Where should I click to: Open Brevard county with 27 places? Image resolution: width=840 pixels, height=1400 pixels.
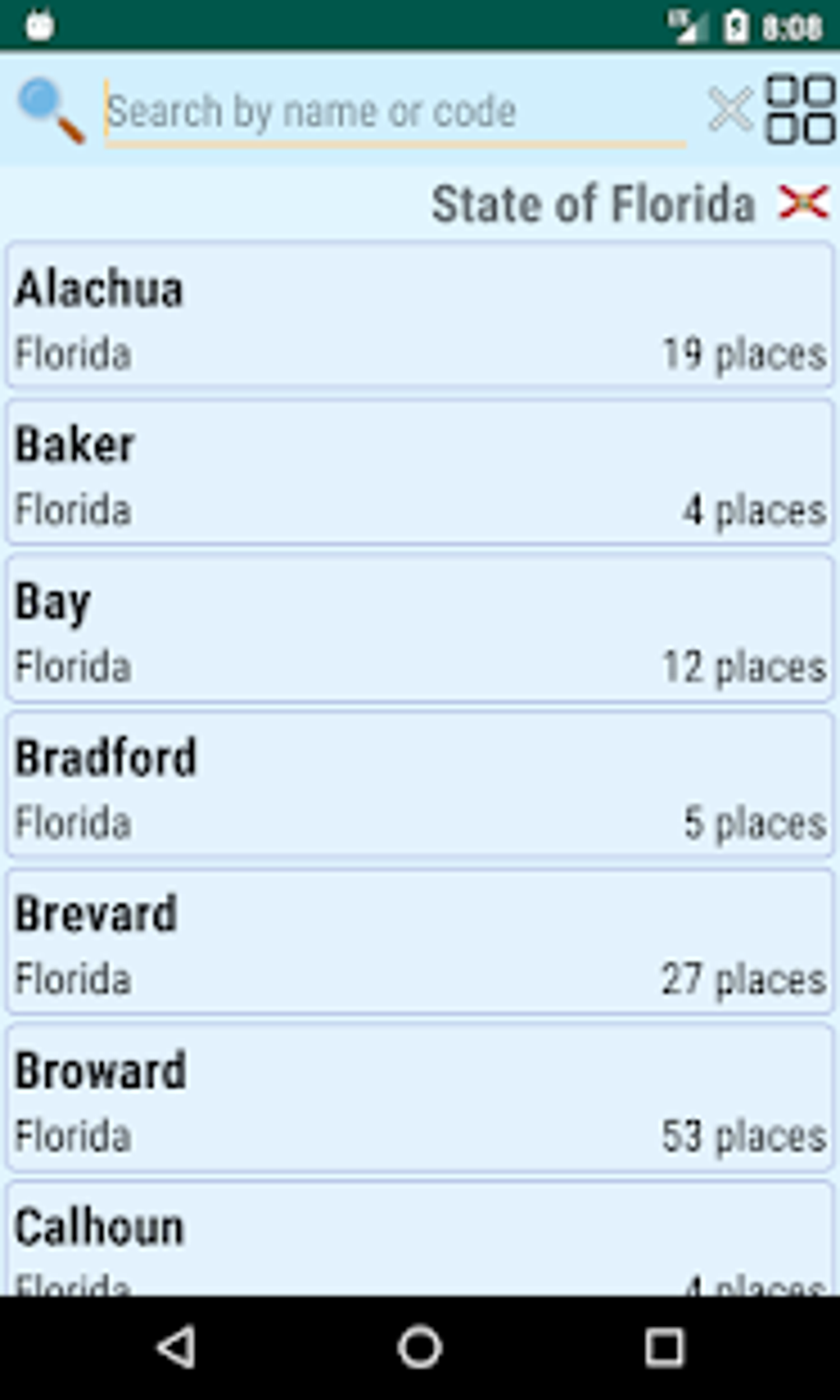point(420,941)
